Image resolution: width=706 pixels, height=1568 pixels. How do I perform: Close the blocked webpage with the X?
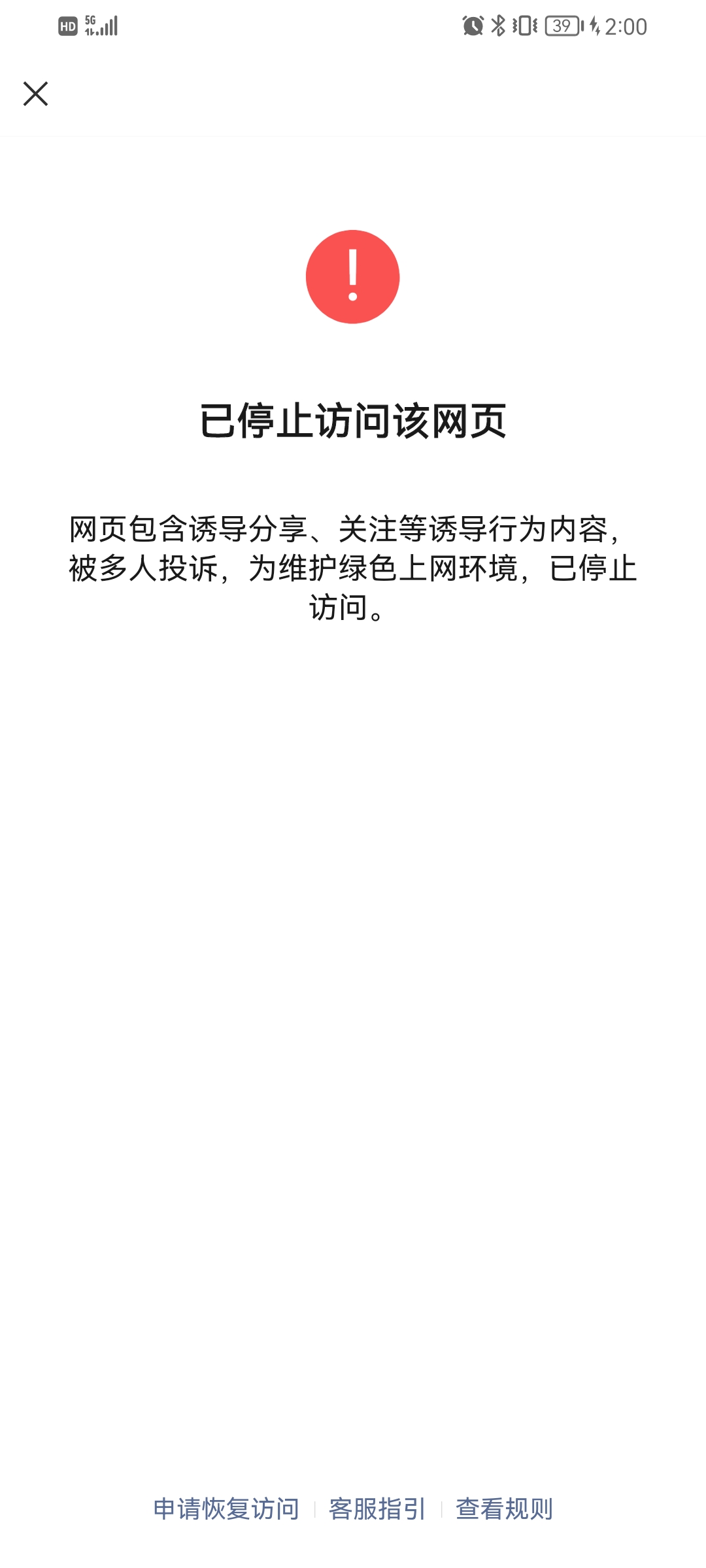click(x=35, y=93)
